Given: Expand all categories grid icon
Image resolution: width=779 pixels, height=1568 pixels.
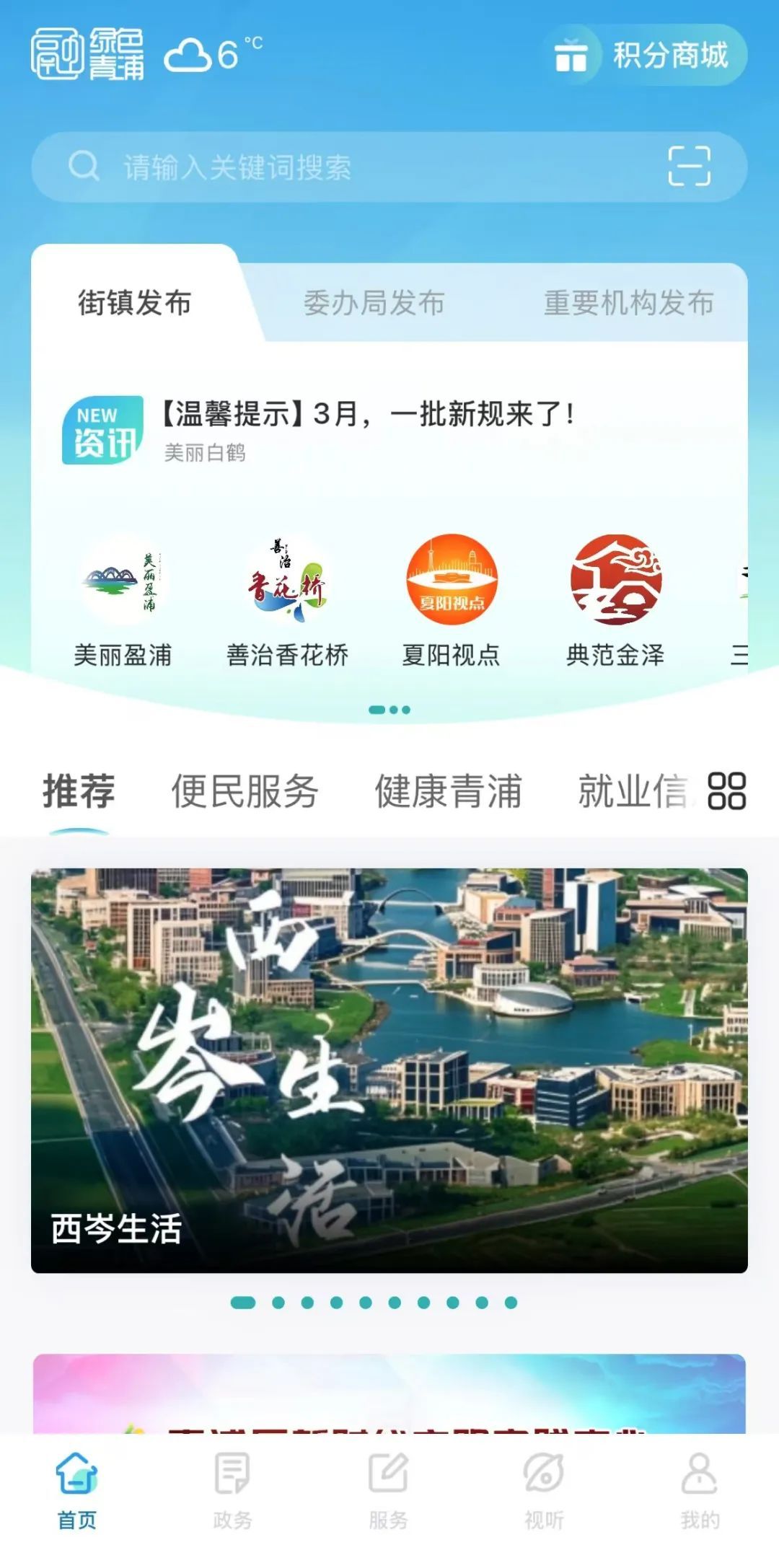Looking at the screenshot, I should [726, 791].
